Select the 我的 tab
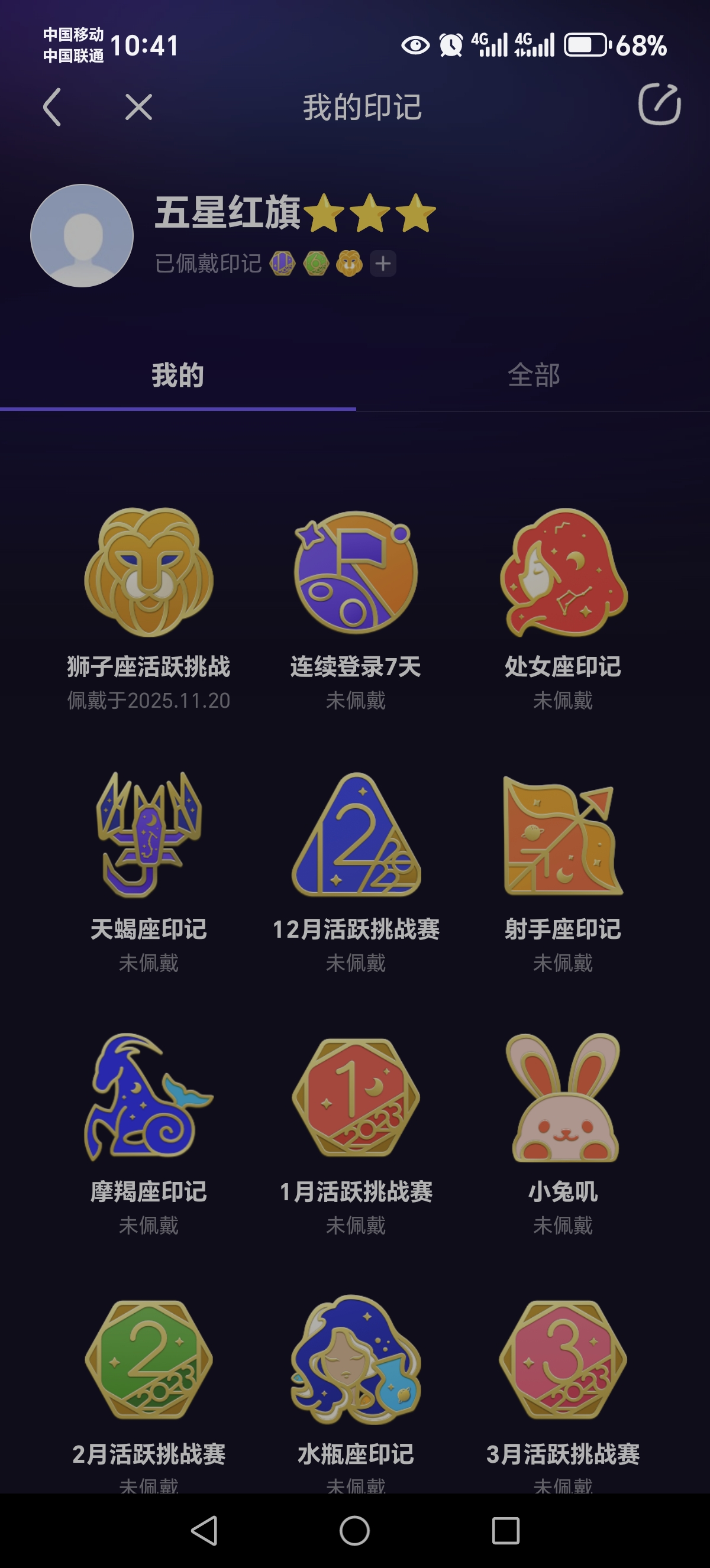710x1568 pixels. (x=178, y=375)
